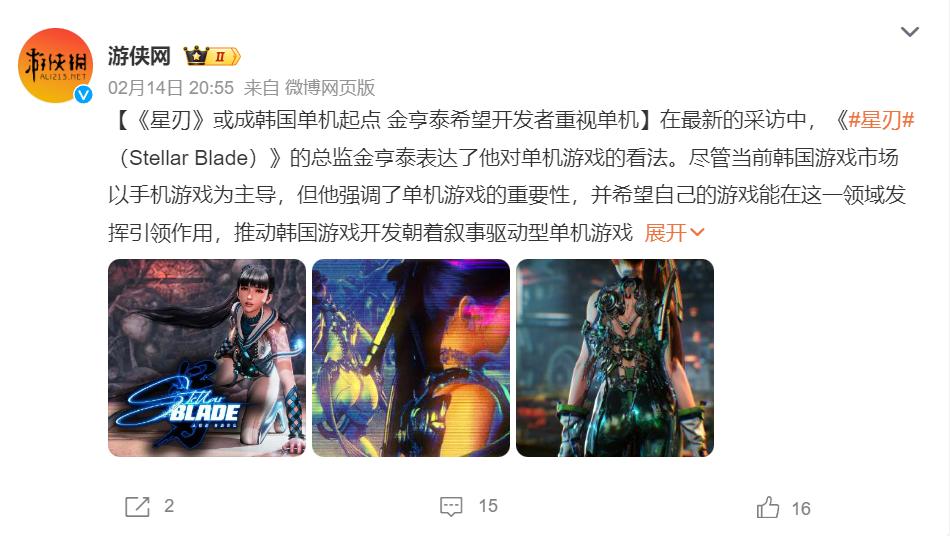The height and width of the screenshot is (536, 950).
Task: Open the post options dropdown chevron
Action: pos(909,32)
